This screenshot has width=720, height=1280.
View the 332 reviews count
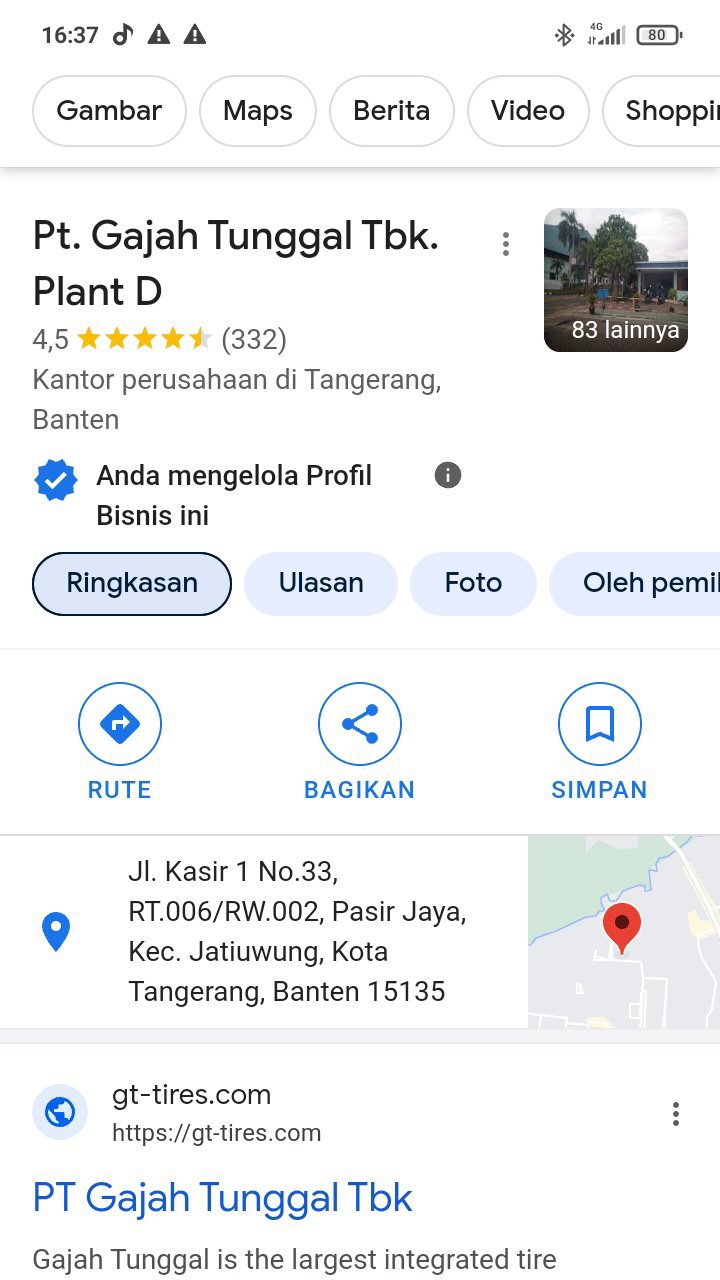[254, 340]
